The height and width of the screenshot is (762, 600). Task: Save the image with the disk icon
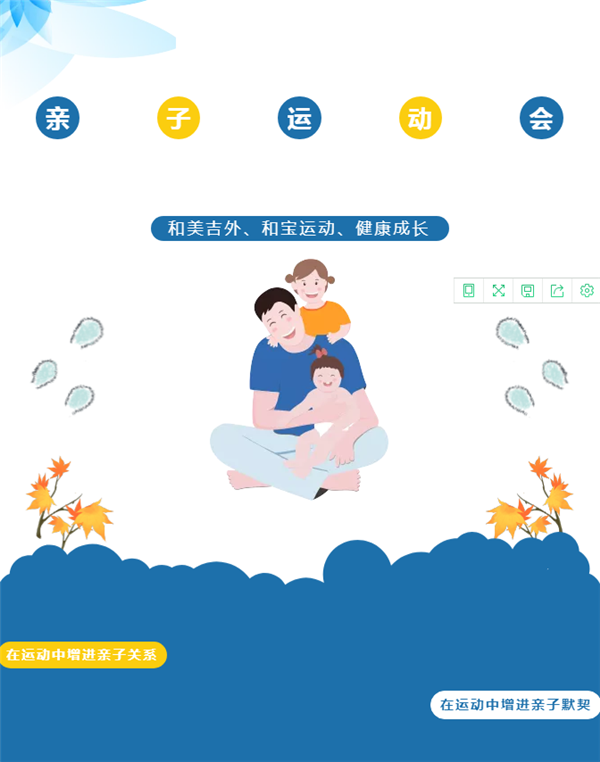pos(528,291)
